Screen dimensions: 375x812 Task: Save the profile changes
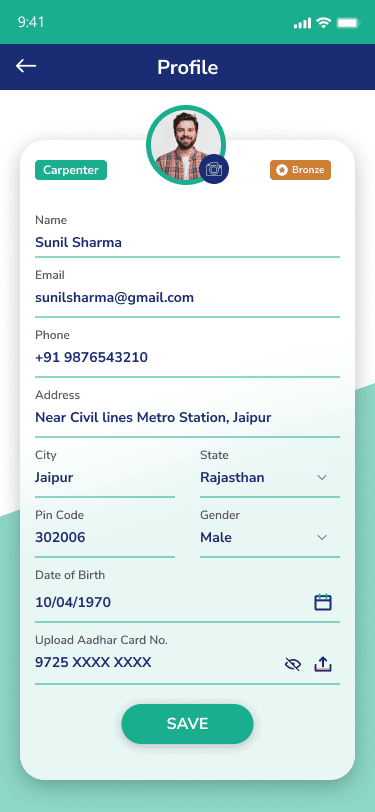click(188, 724)
